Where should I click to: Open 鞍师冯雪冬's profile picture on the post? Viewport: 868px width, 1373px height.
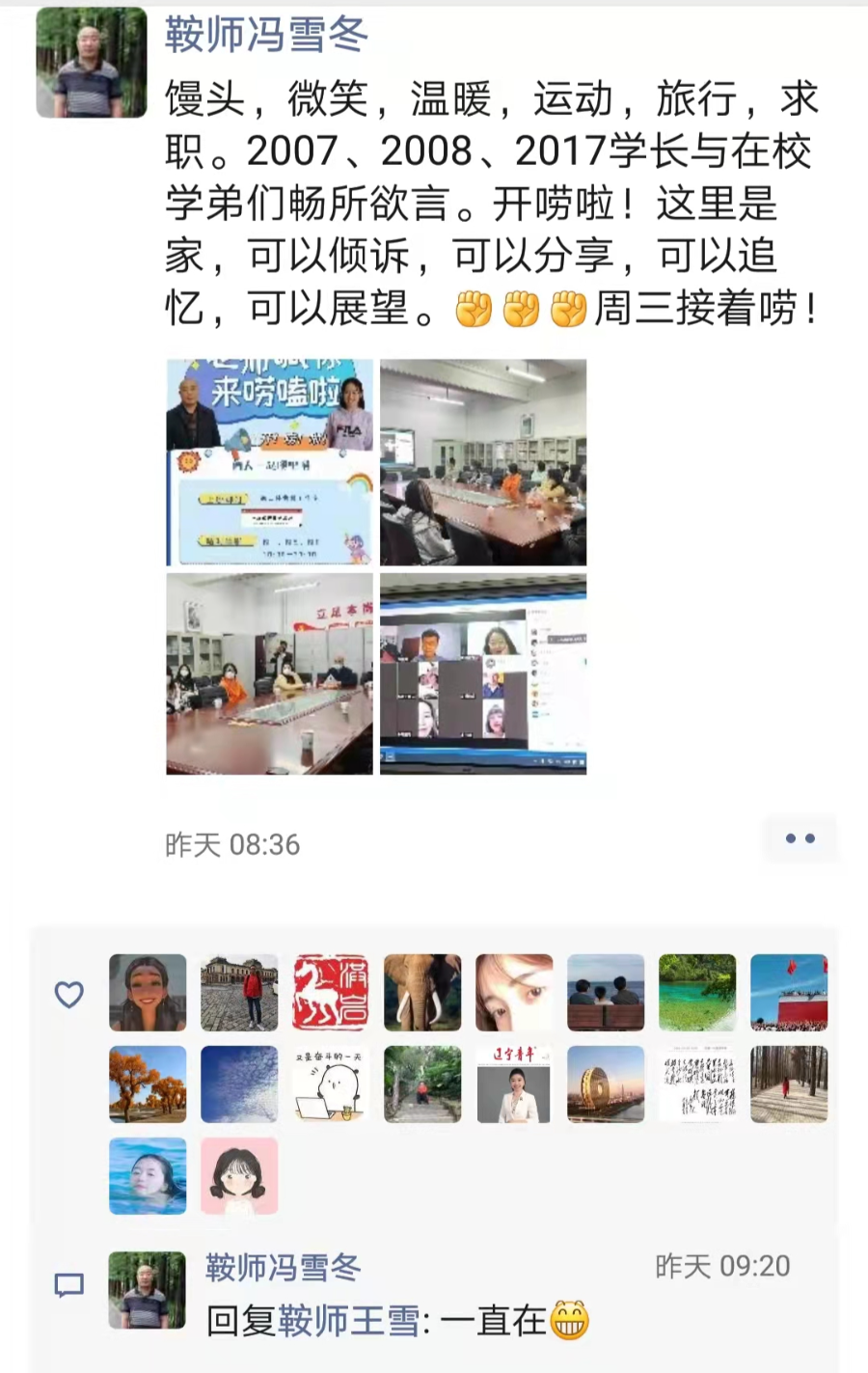click(x=92, y=63)
